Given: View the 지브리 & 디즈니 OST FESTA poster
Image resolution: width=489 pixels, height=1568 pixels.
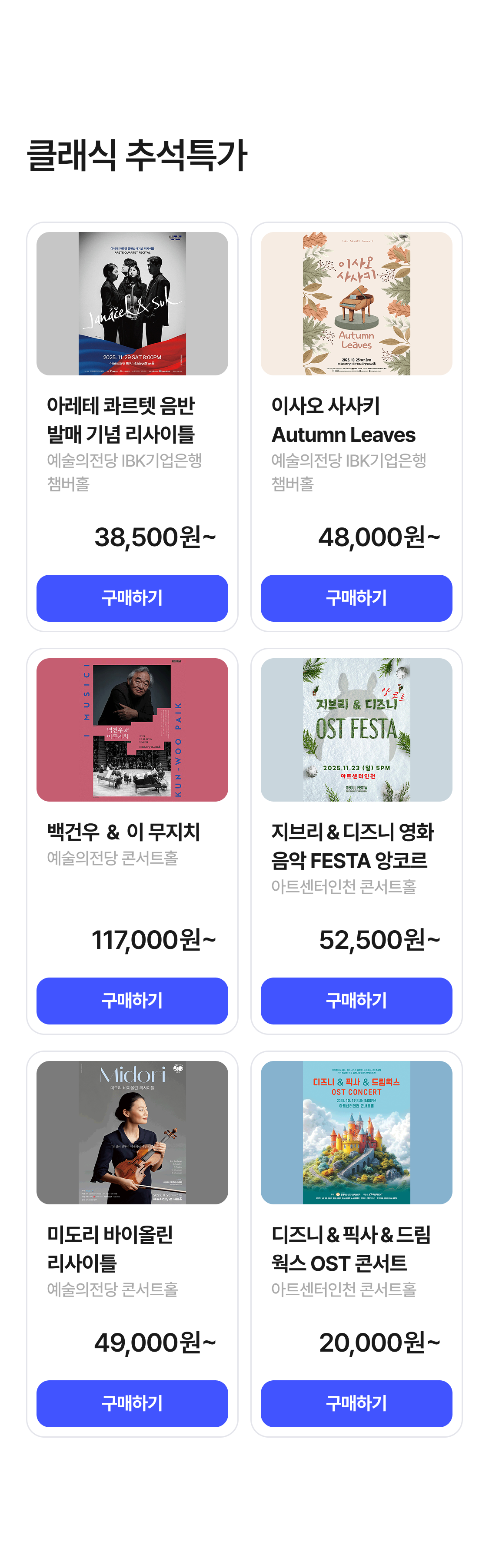Looking at the screenshot, I should [x=356, y=729].
